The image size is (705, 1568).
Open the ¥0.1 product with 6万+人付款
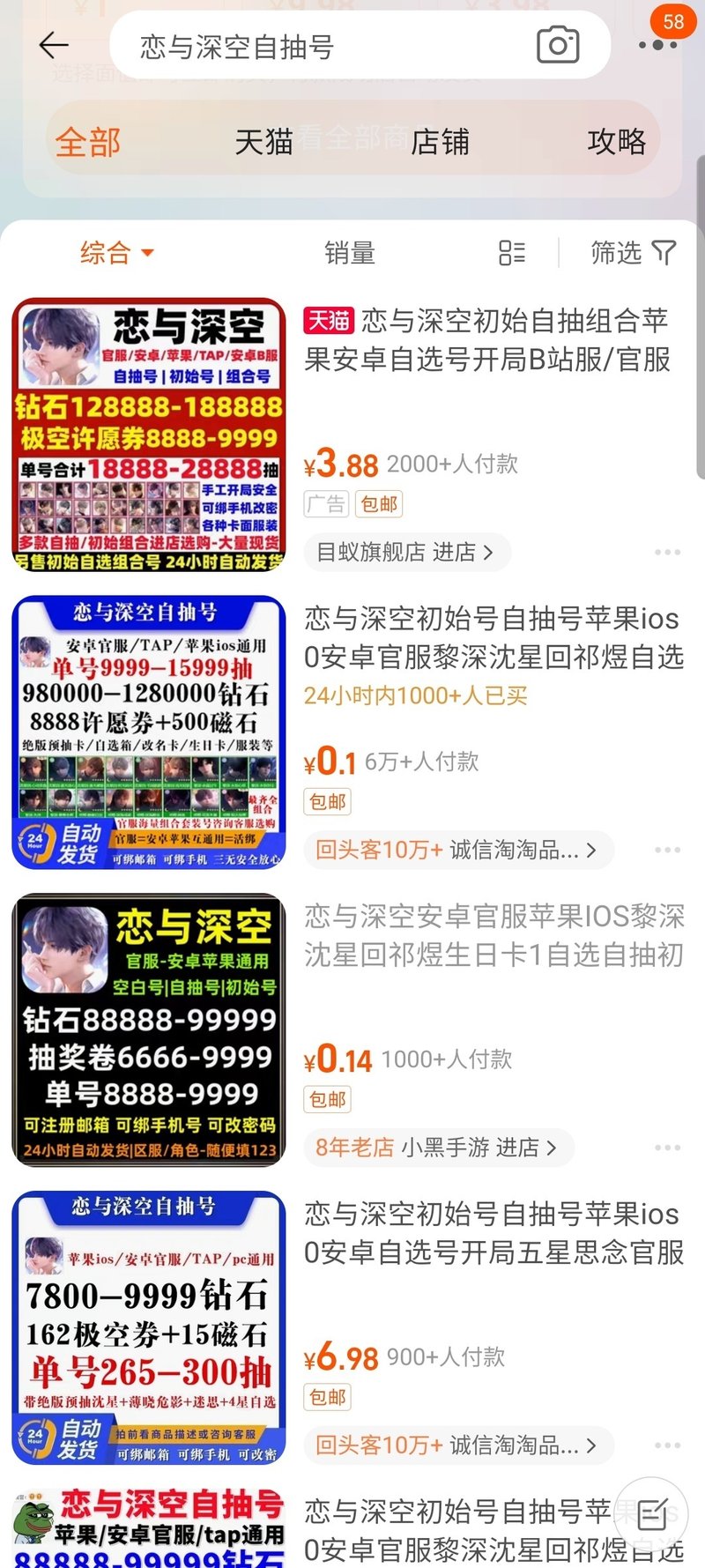493,638
